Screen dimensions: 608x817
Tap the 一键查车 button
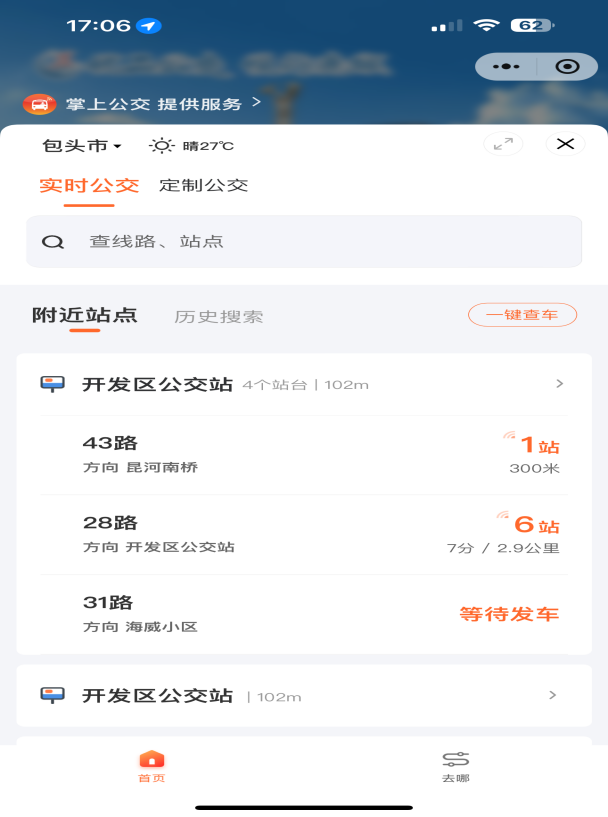coord(522,315)
